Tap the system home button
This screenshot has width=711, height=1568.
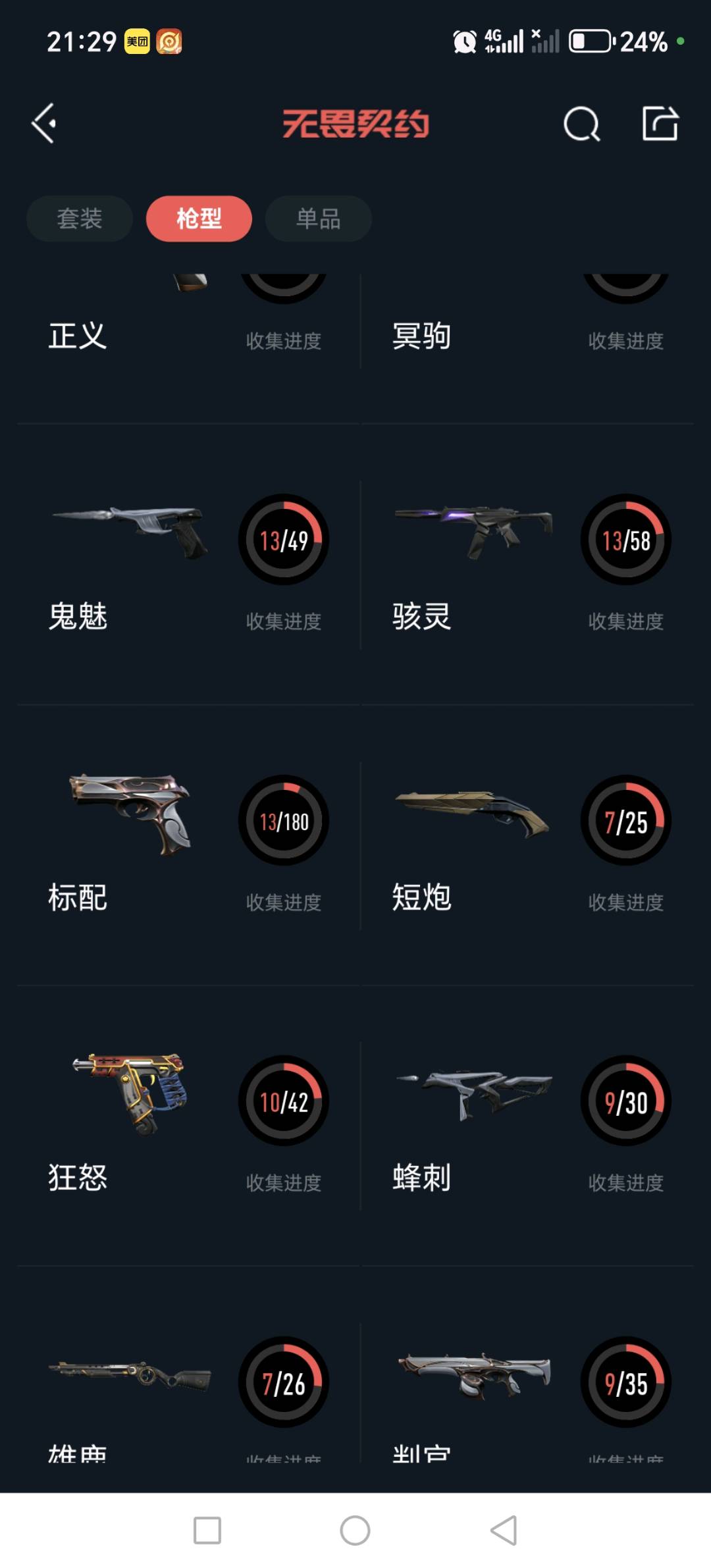tap(355, 1530)
